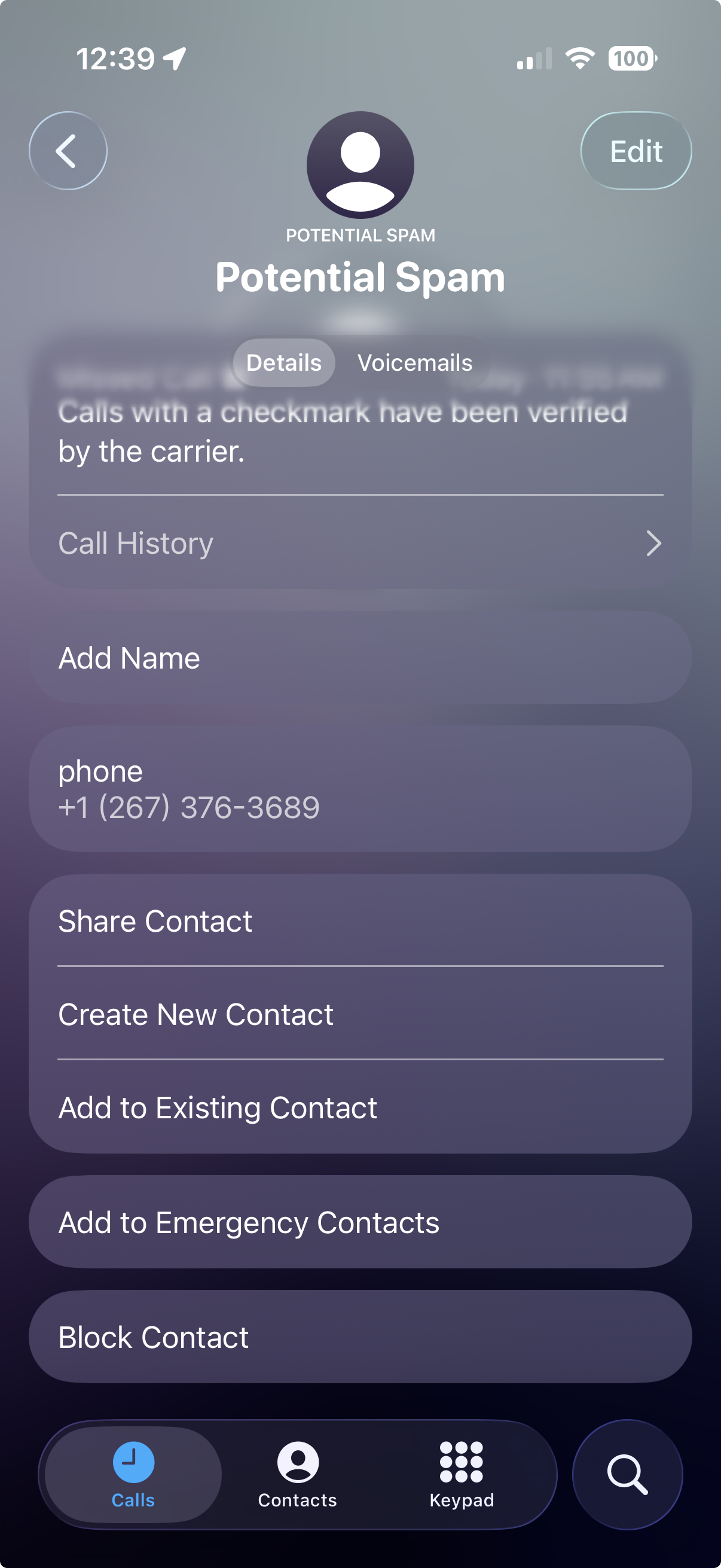Switch to the Voicemails tab

point(415,363)
